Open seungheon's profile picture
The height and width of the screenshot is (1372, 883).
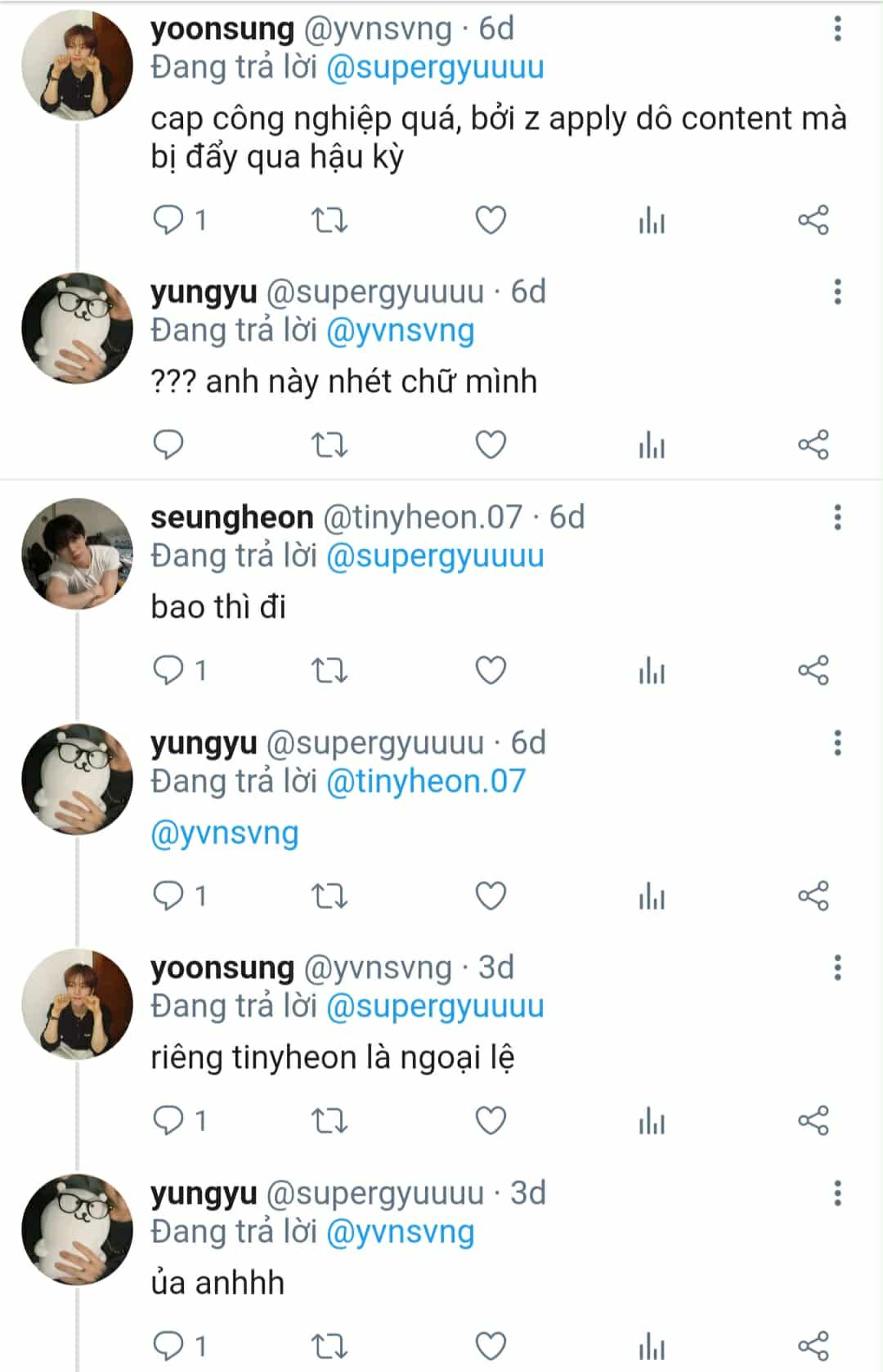coord(77,553)
